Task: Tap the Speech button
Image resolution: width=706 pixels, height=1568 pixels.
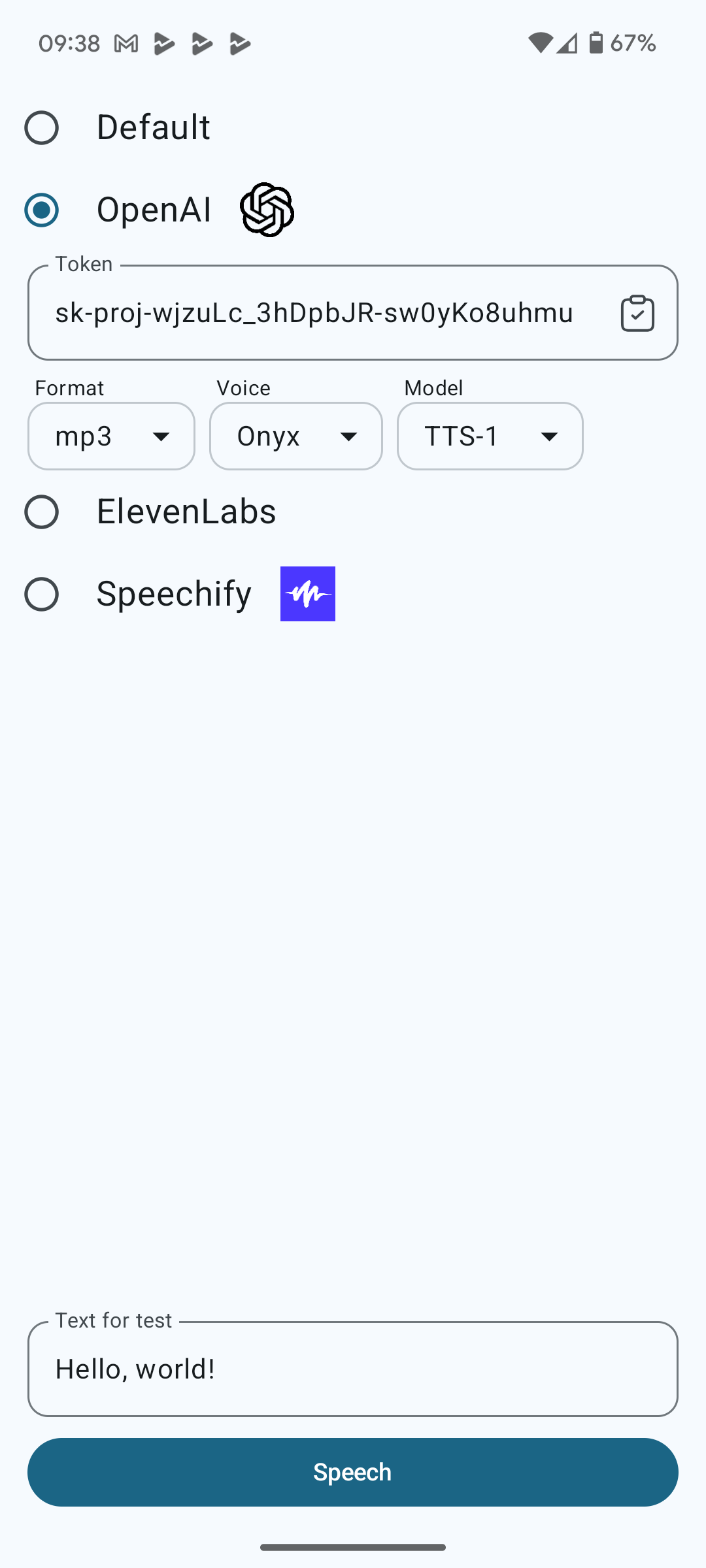Action: (353, 1472)
